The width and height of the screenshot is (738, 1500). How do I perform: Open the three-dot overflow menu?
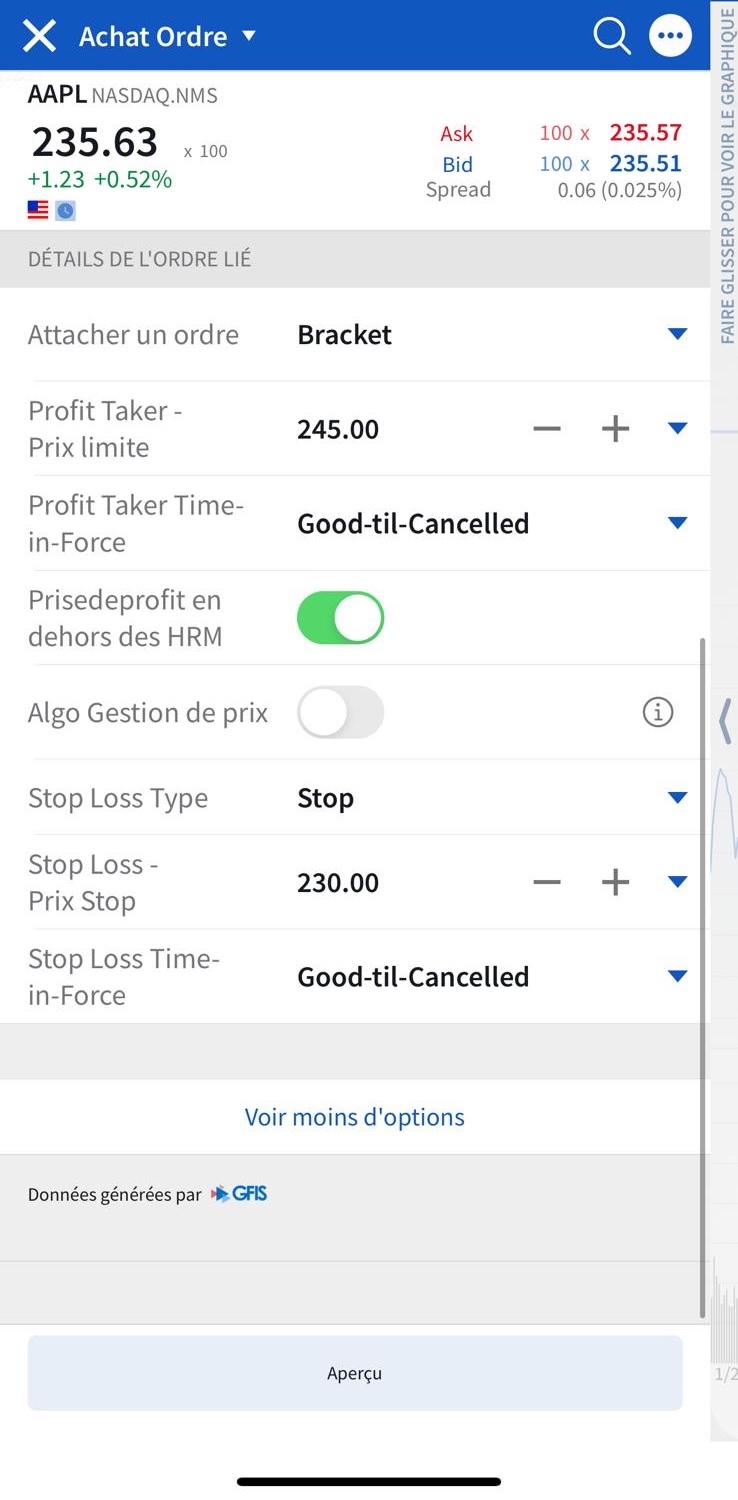[x=670, y=36]
